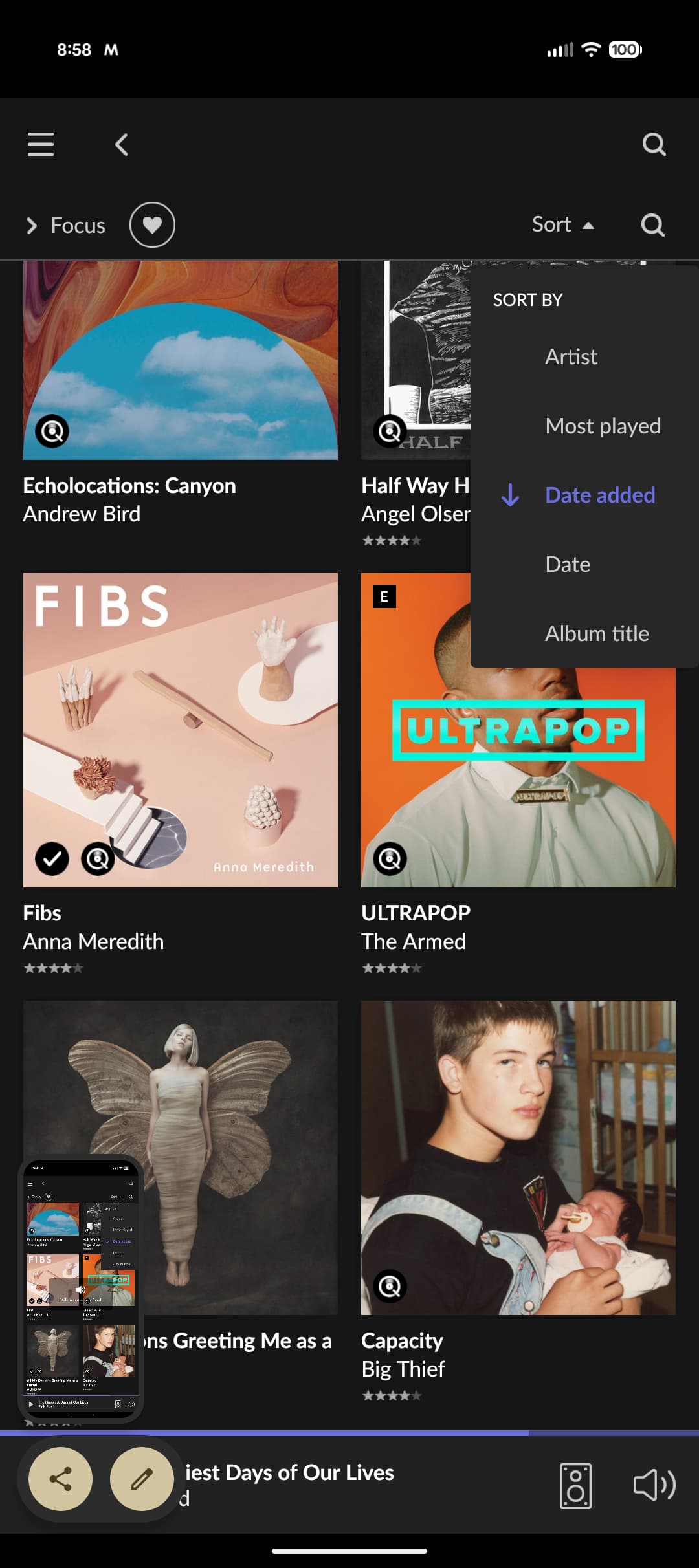
Task: Sort albums by Artist
Action: tap(571, 356)
